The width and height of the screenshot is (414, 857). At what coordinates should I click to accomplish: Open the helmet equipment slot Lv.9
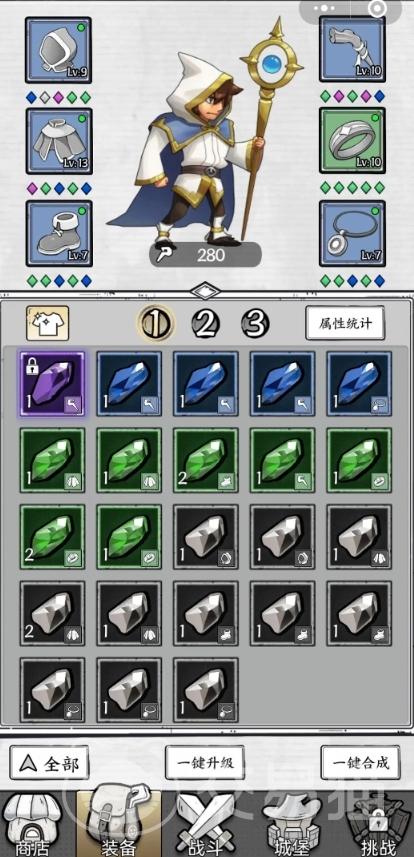[59, 50]
